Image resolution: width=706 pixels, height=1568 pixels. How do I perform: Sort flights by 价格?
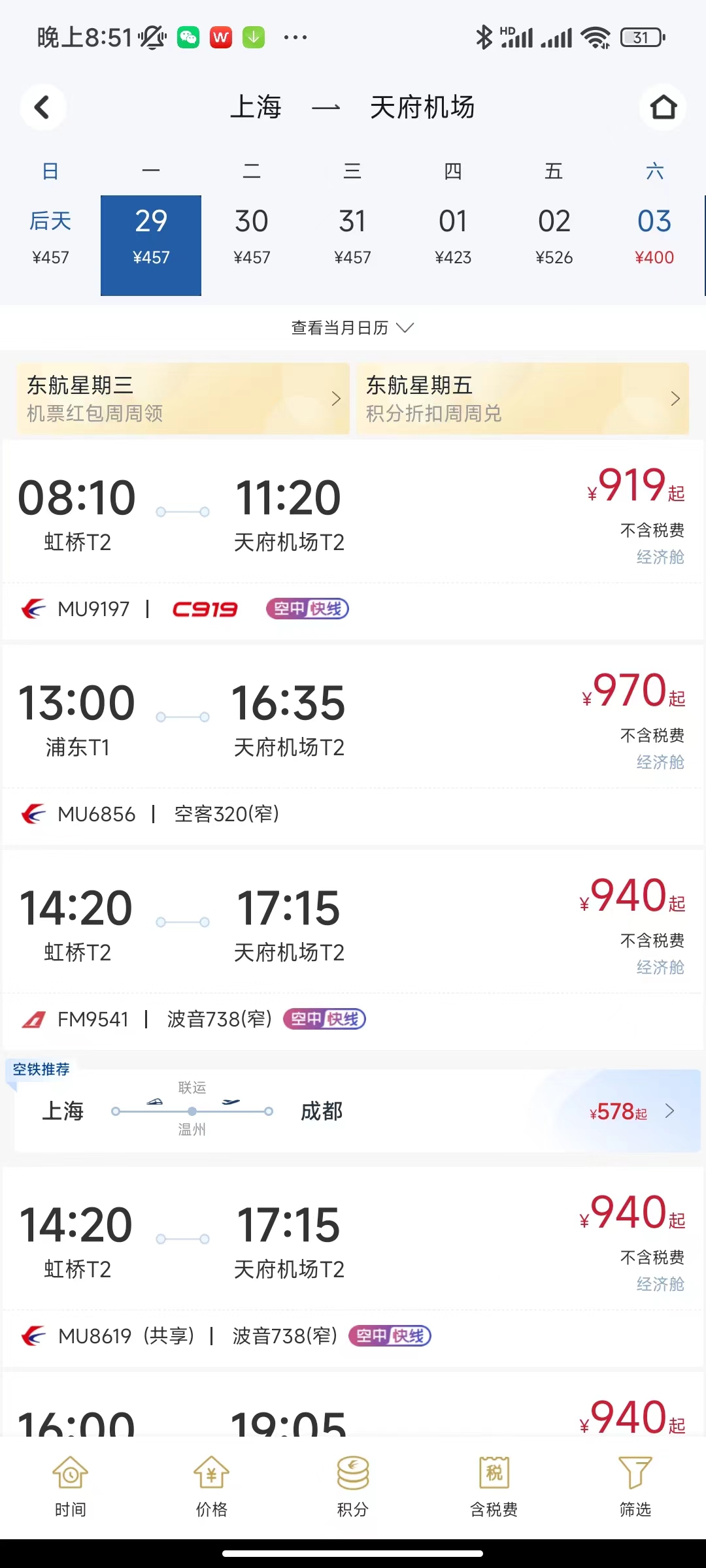tap(212, 1487)
